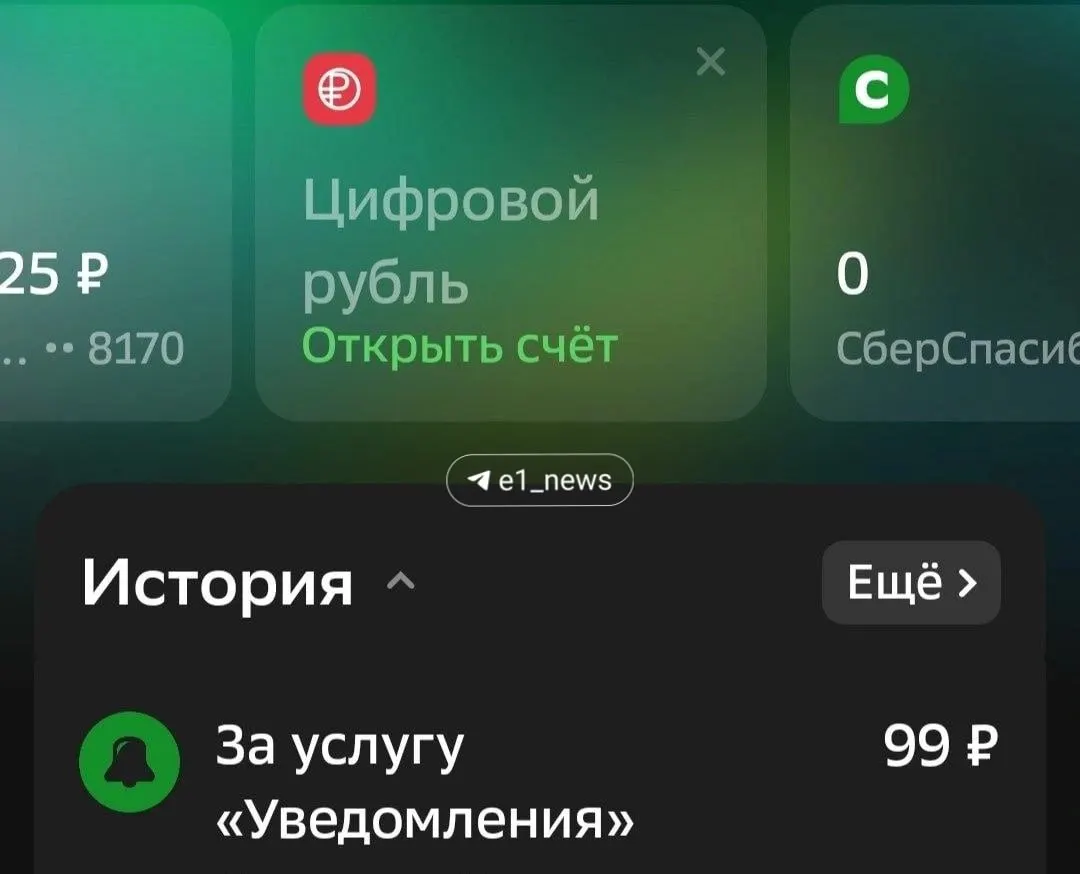Open the 99 ₽ Уведомления service charge
Image resolution: width=1080 pixels, height=874 pixels.
(x=539, y=782)
